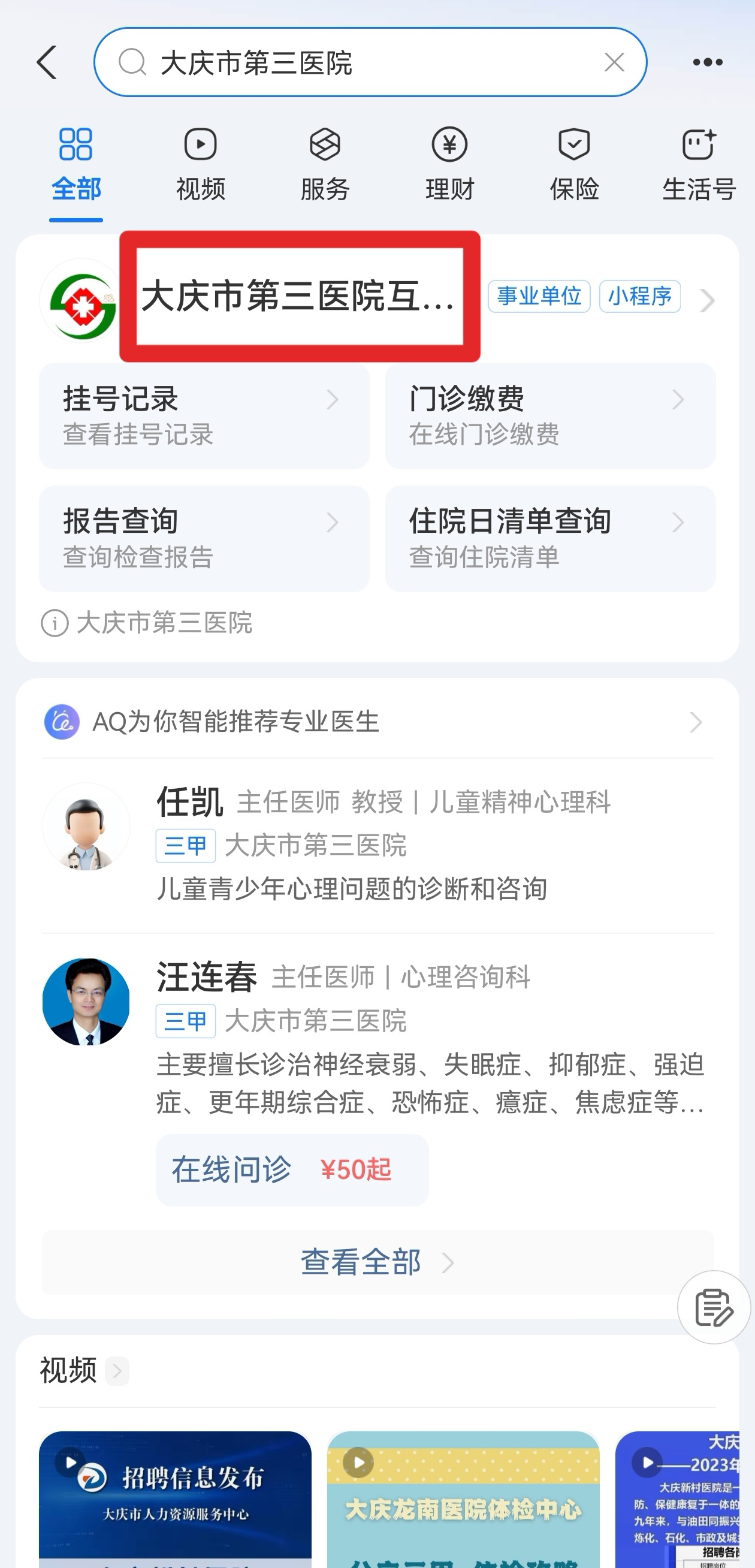Tap the AQ assistant avatar icon

tap(63, 723)
